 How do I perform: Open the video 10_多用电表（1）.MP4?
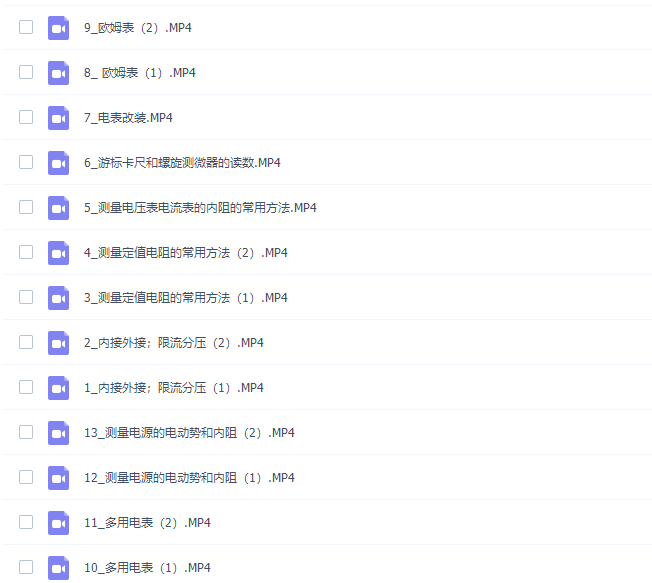click(147, 567)
